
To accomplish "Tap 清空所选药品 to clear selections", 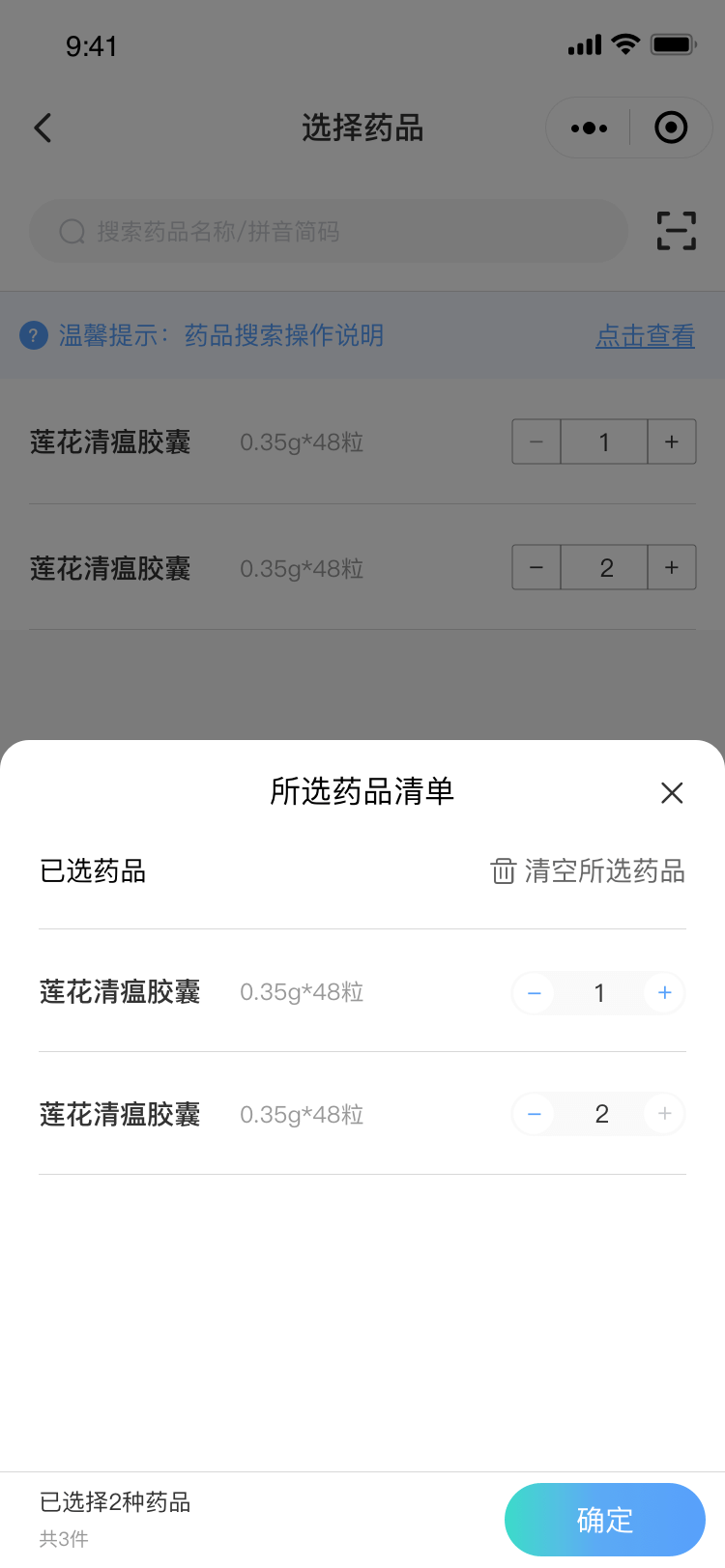I will 588,871.
